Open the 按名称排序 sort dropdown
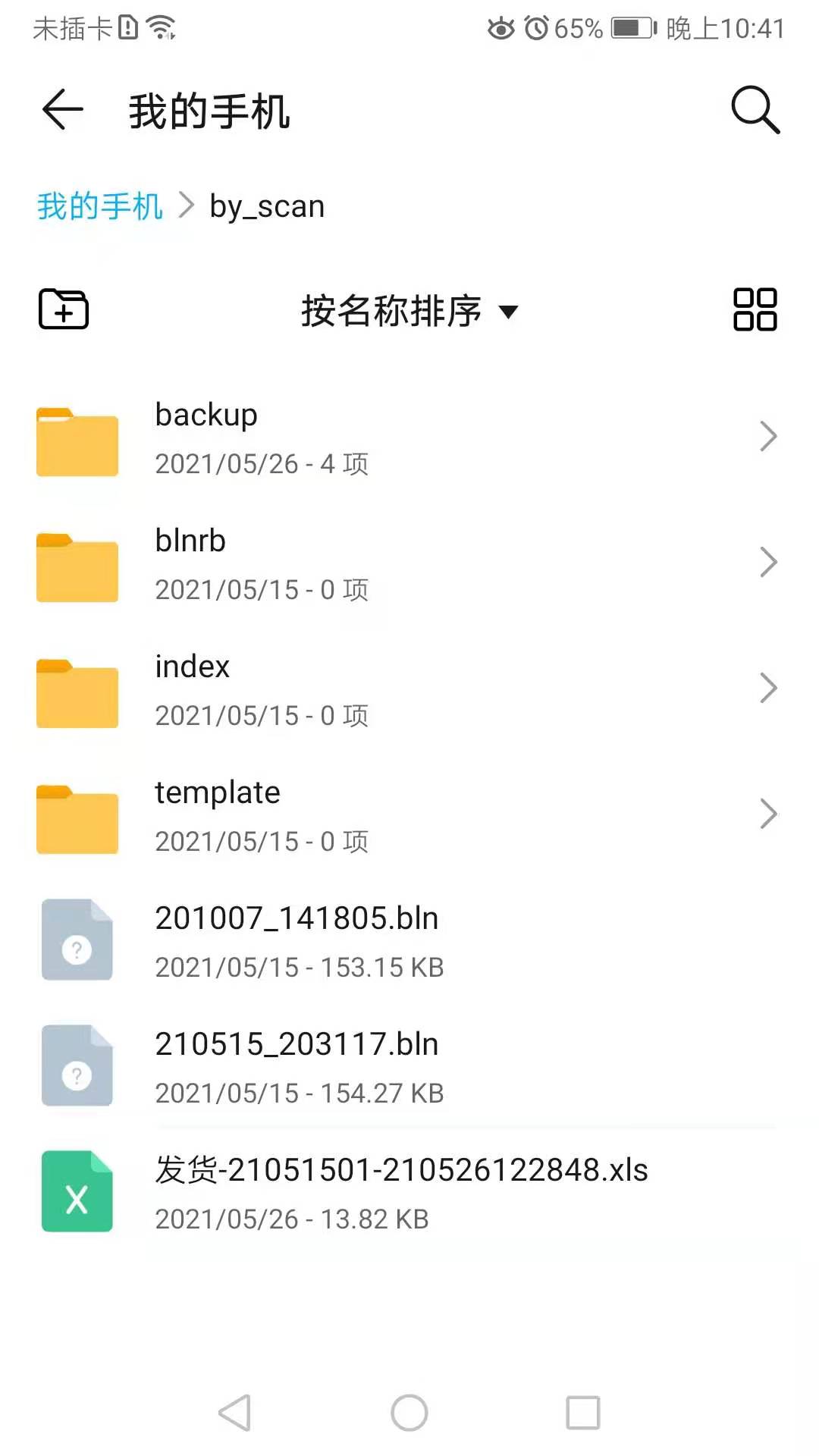This screenshot has width=819, height=1456. (x=409, y=311)
